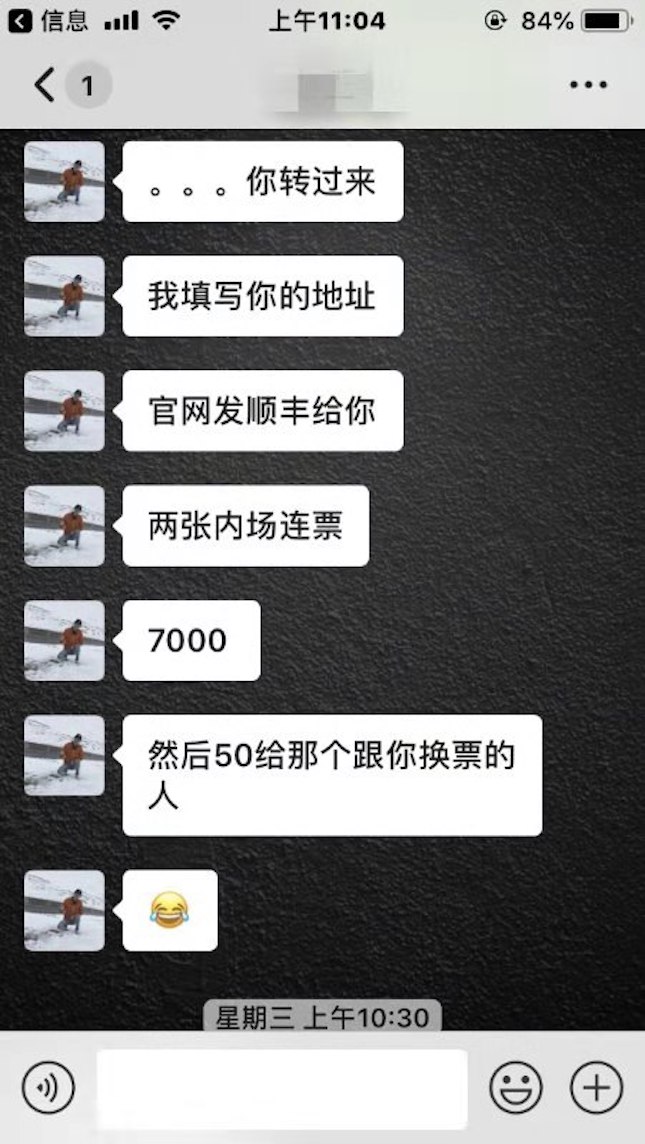Viewport: 645px width, 1144px height.
Task: Go back to the chat list
Action: coord(45,85)
